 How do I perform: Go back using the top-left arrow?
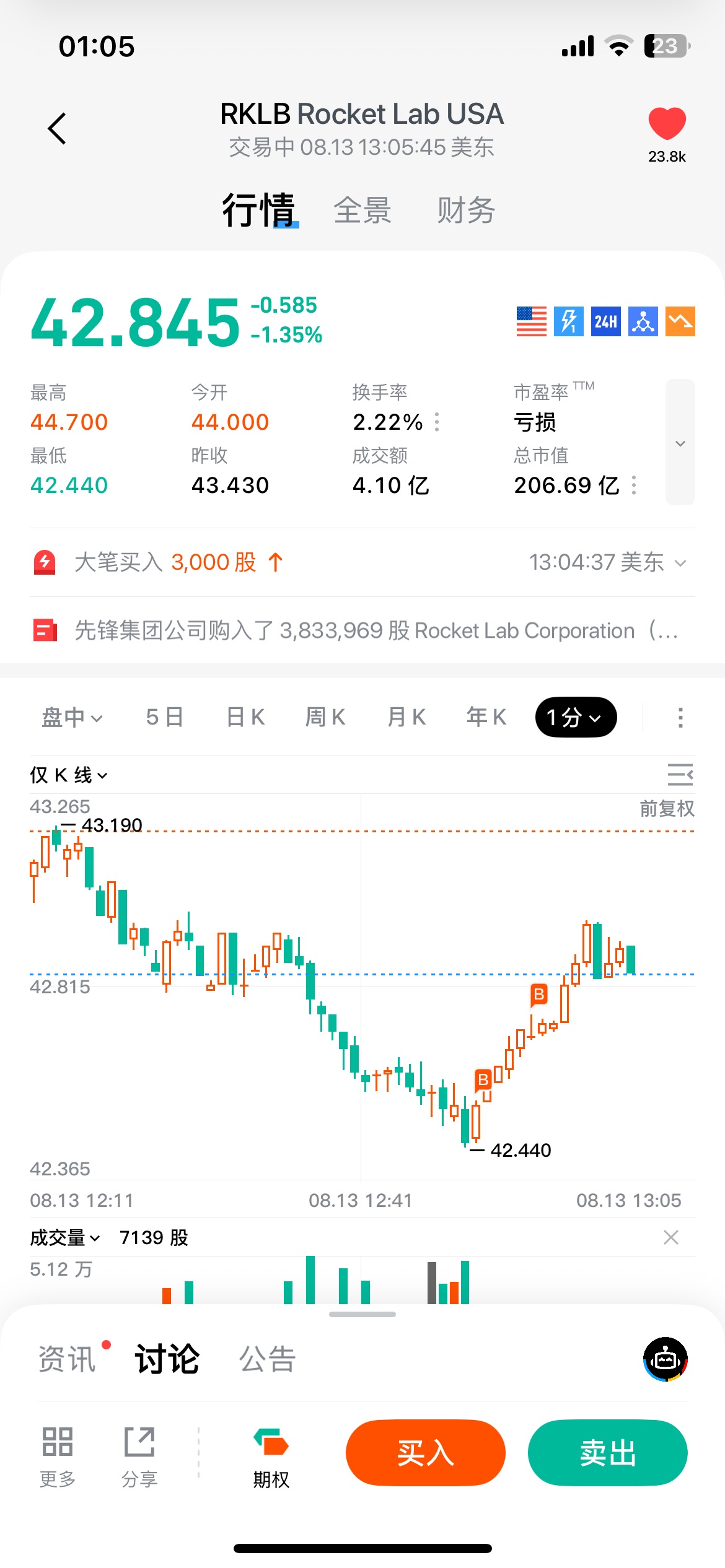57,129
